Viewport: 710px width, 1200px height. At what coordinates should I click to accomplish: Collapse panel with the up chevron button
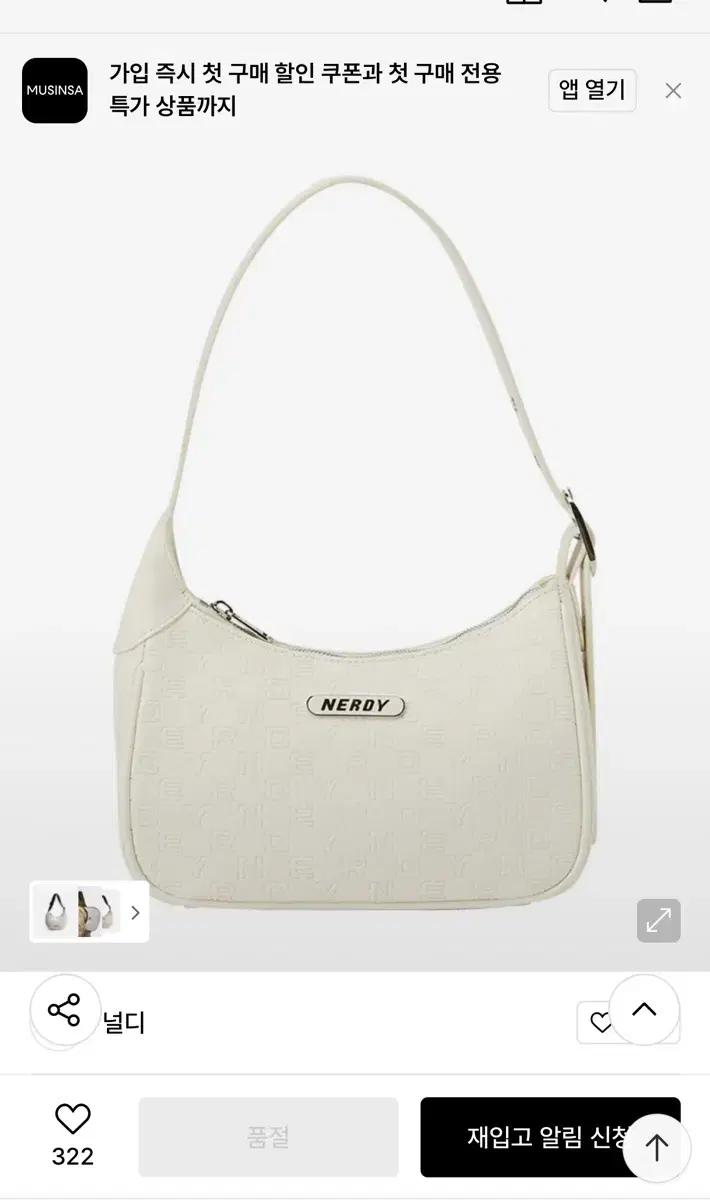pos(644,1009)
